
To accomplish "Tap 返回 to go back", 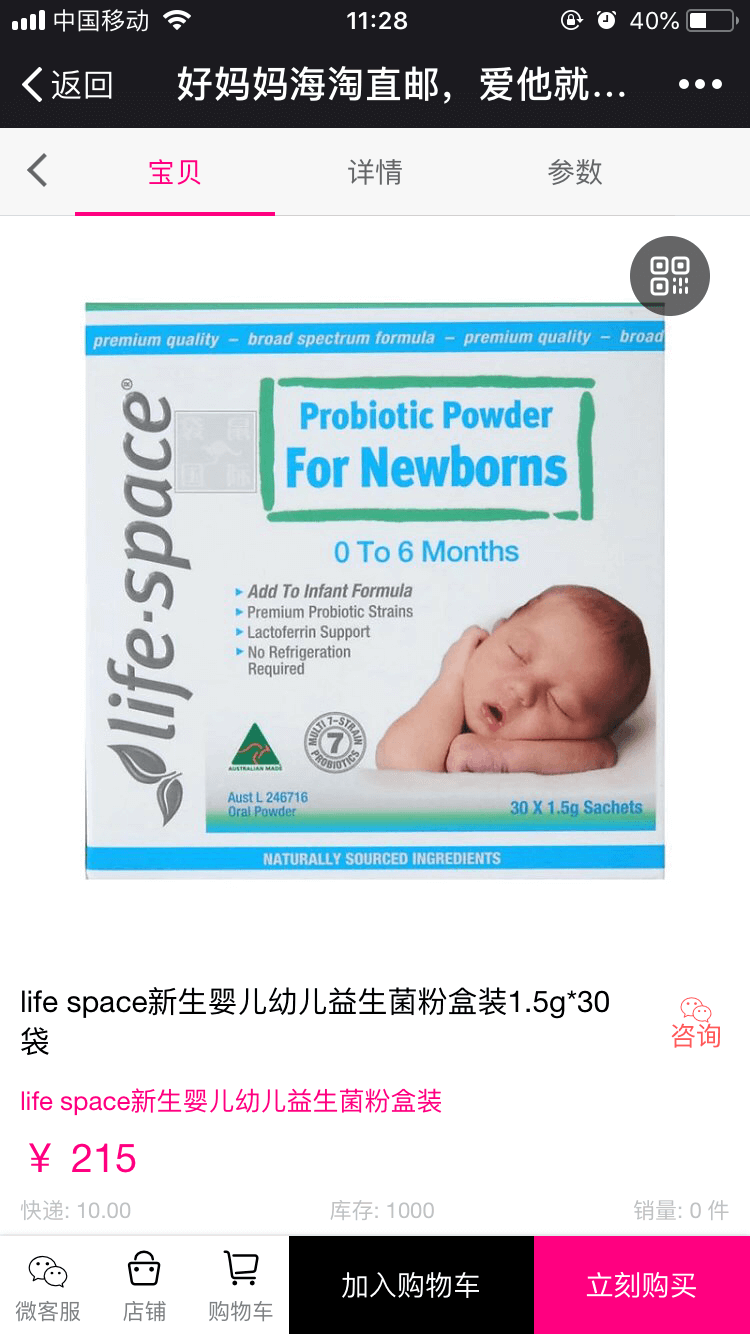I will (68, 85).
